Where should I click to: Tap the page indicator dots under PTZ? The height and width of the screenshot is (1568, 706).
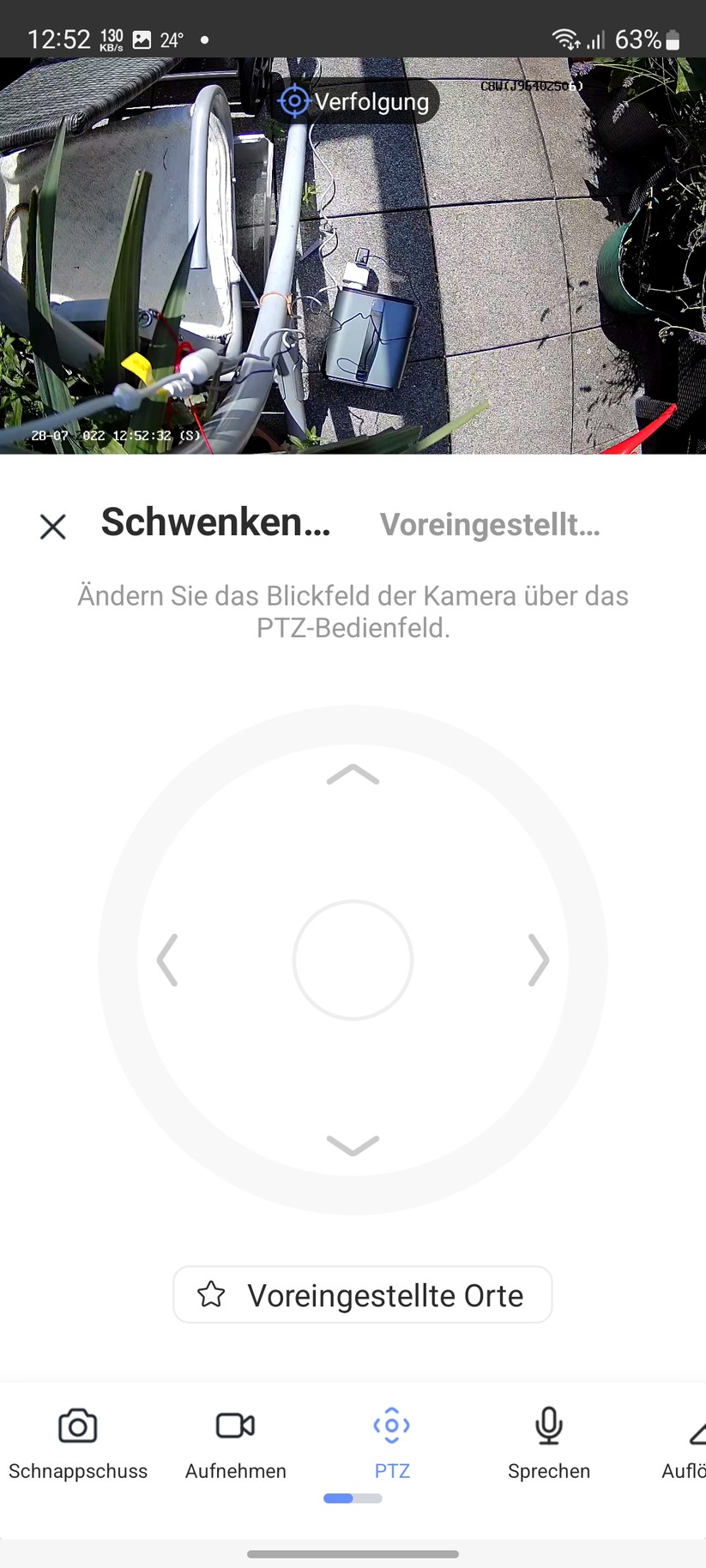(x=353, y=1498)
